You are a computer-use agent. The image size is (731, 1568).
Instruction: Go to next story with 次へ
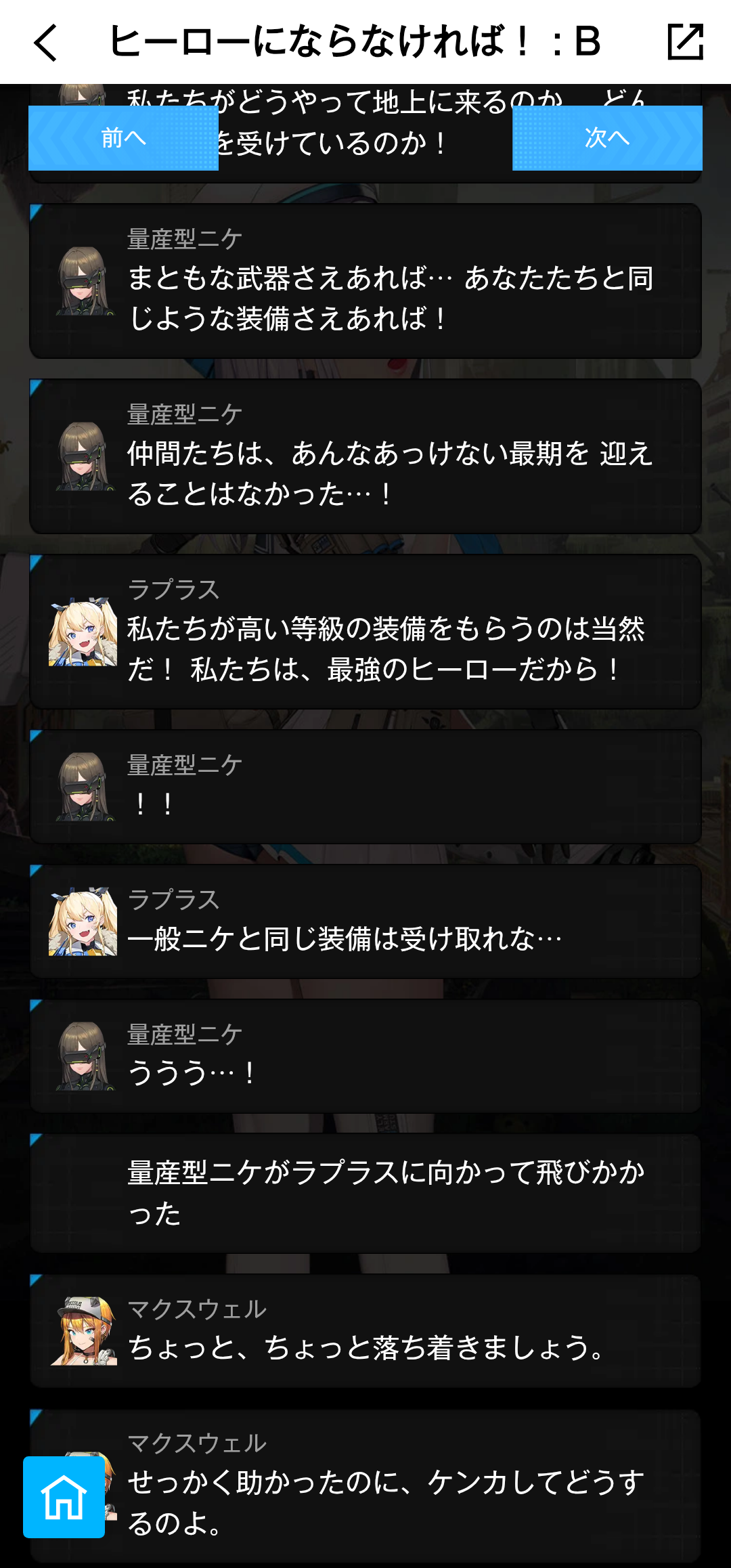tap(607, 138)
